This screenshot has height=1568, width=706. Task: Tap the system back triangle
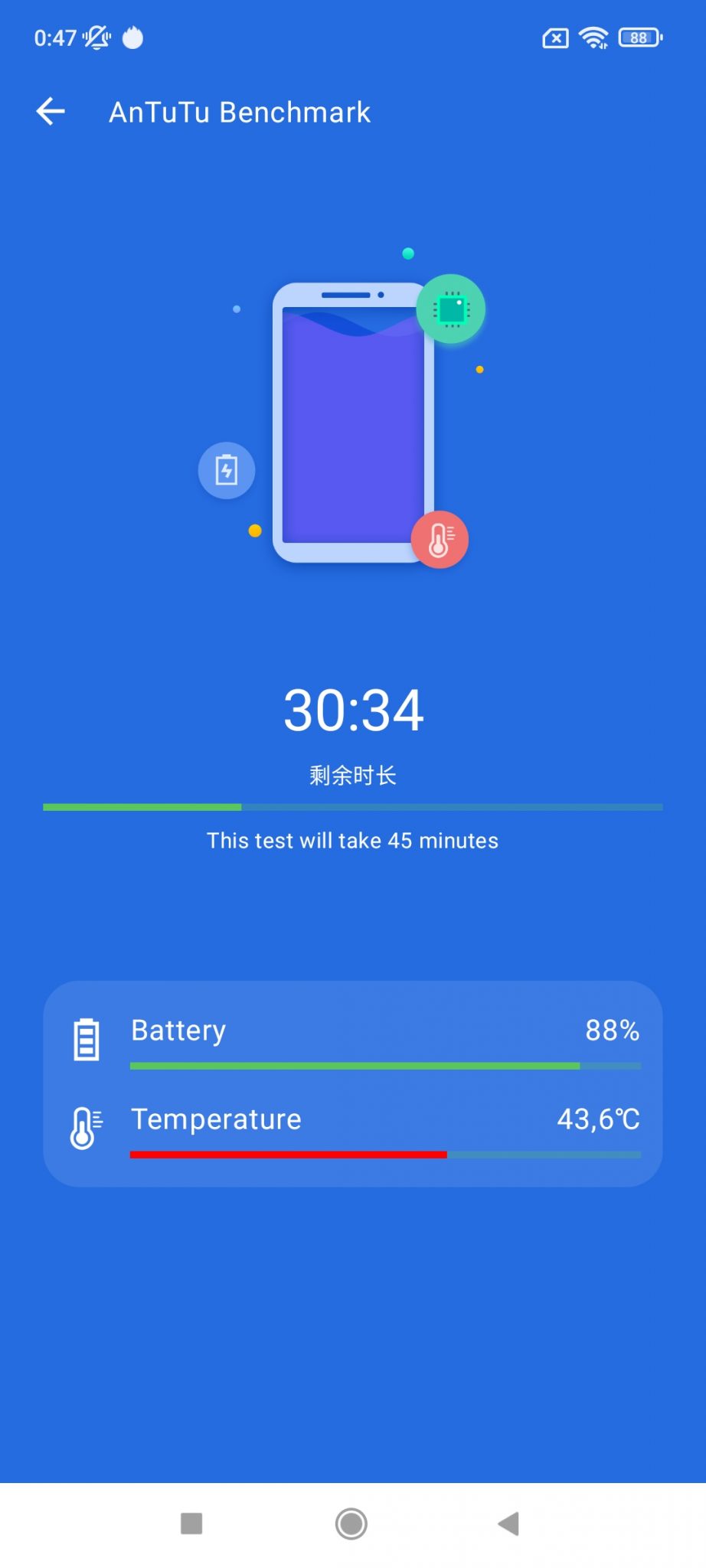click(x=509, y=1524)
